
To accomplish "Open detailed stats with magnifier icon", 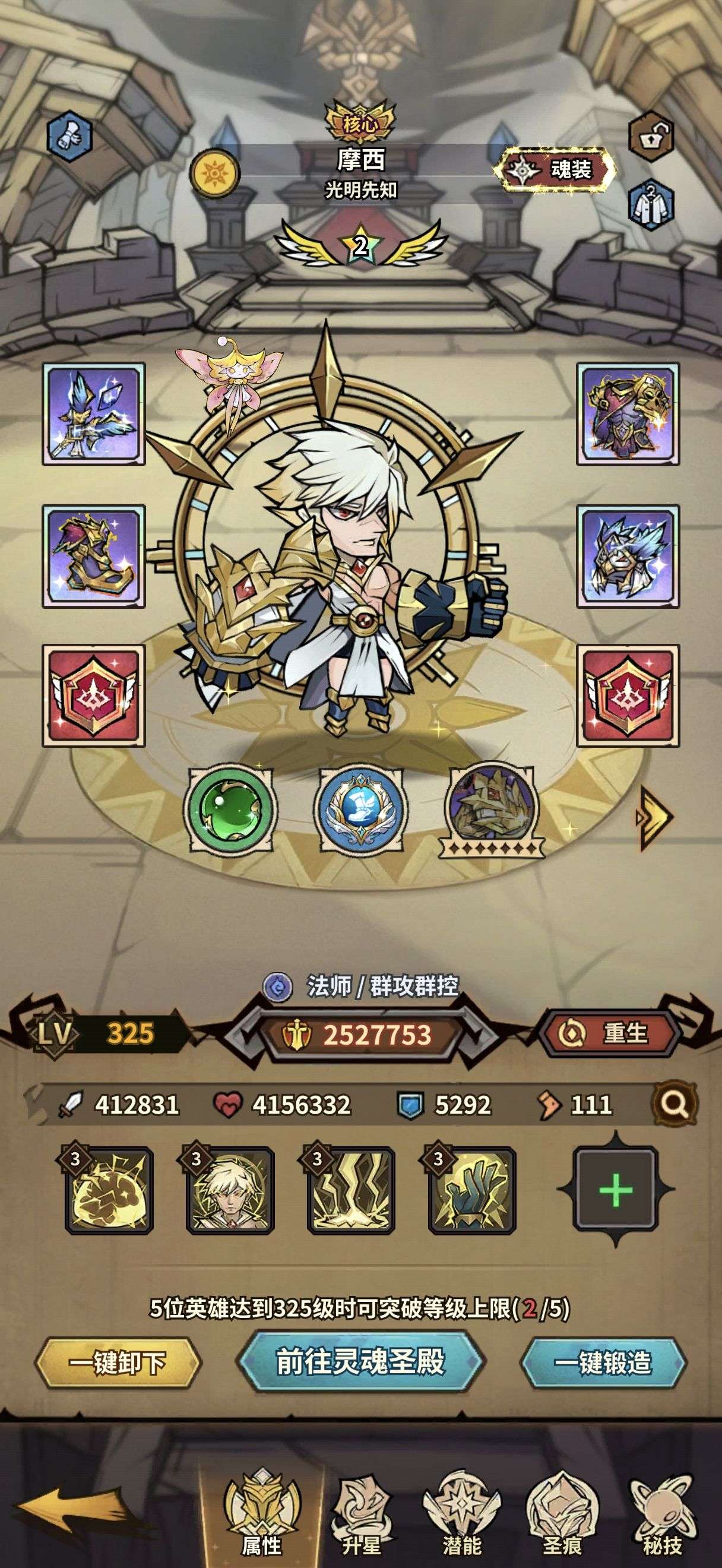I will pos(674,1103).
